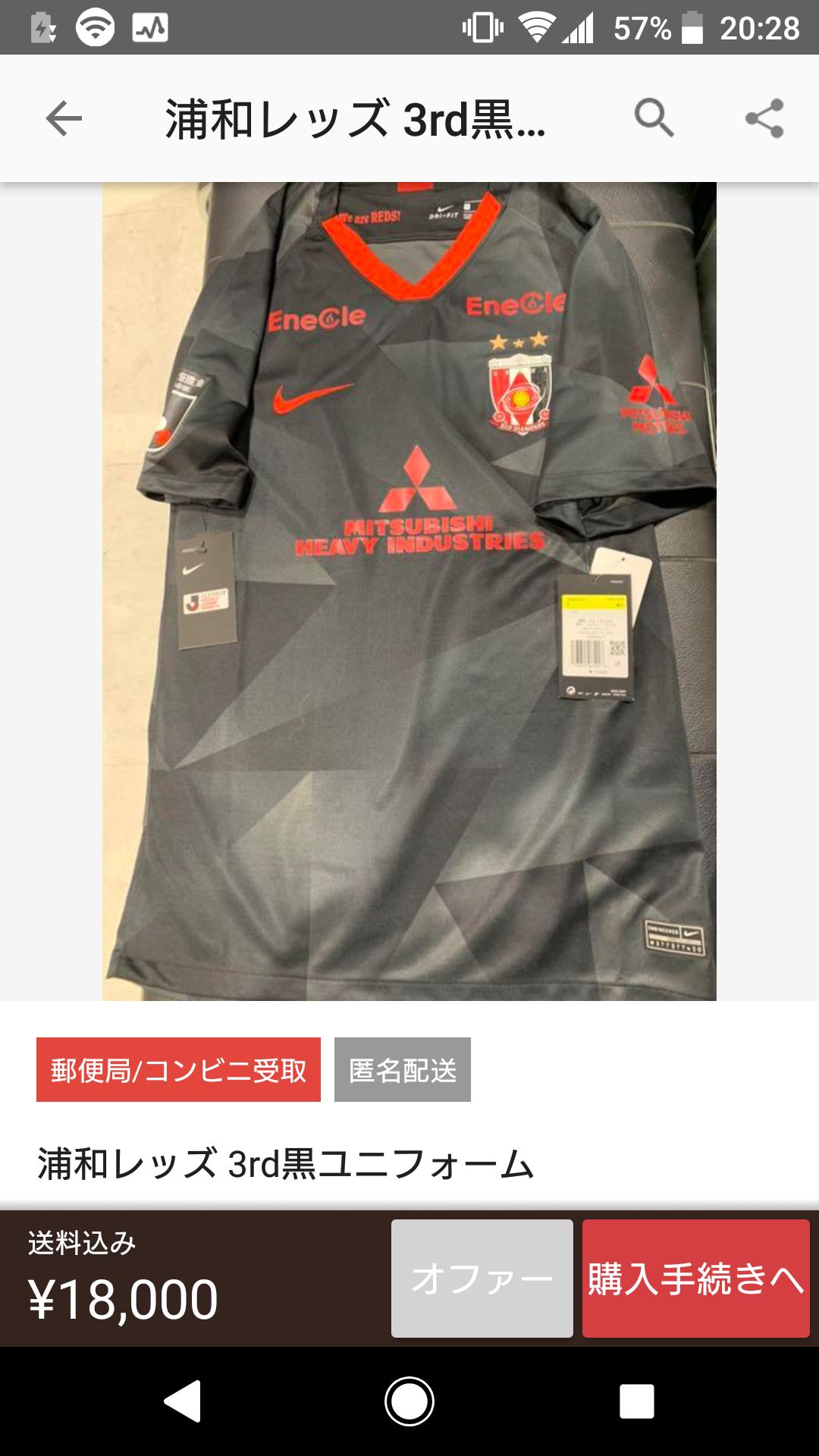Viewport: 819px width, 1456px height.
Task: Tap the system home button
Action: pyautogui.click(x=409, y=1401)
